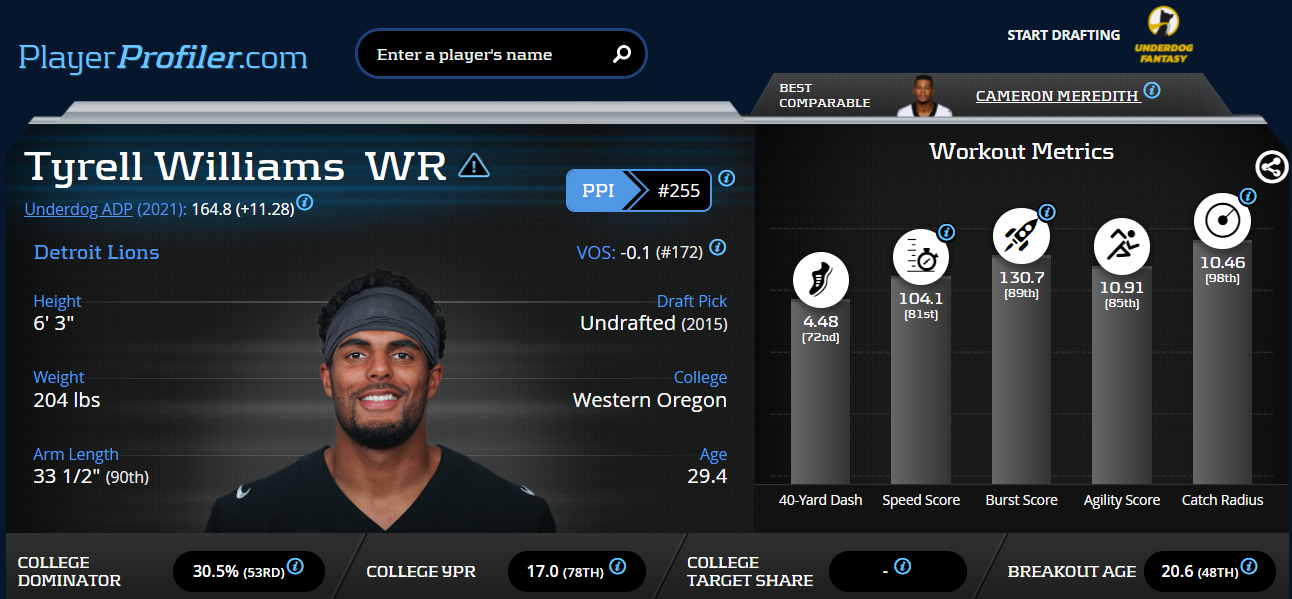Show the VOS info tooltip

[x=717, y=247]
